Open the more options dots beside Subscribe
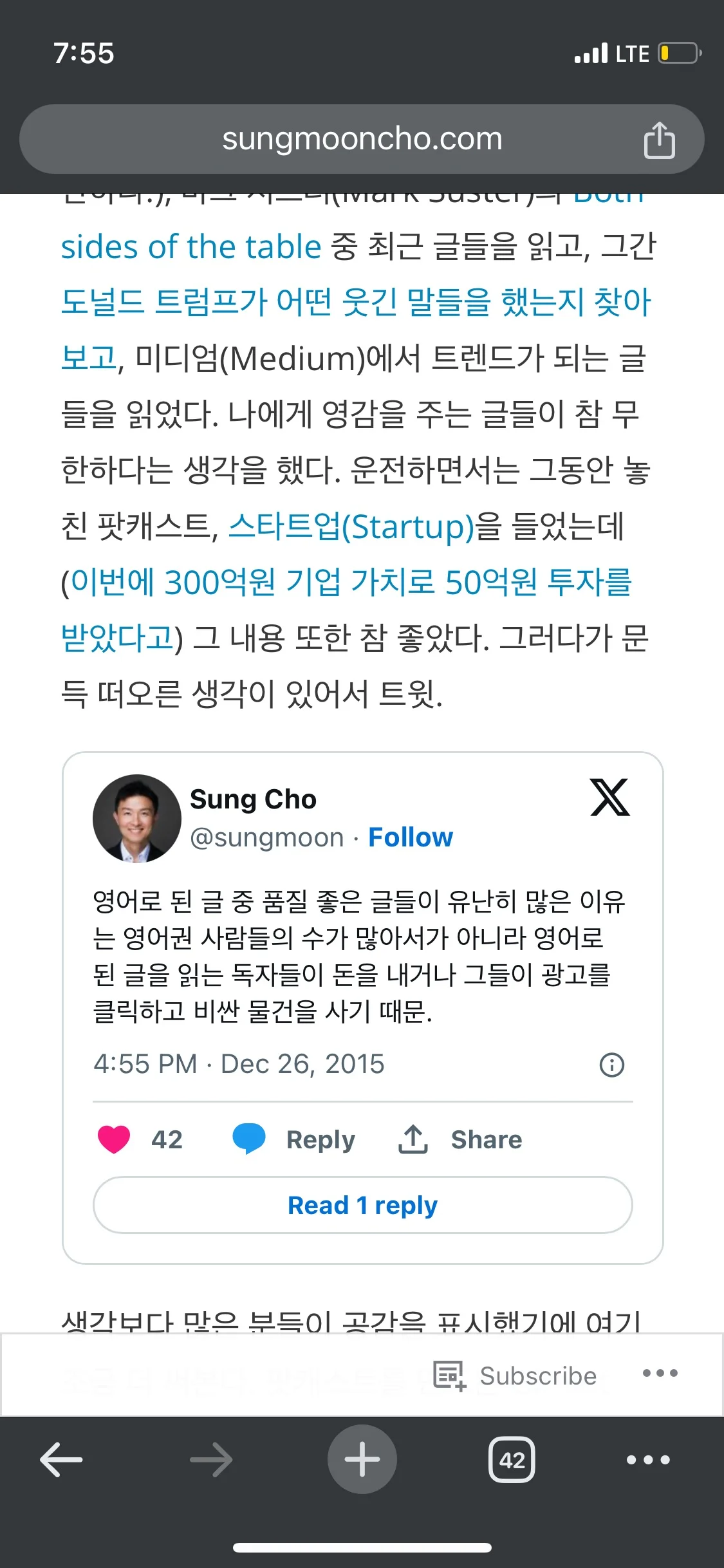Image resolution: width=724 pixels, height=1568 pixels. [x=660, y=1373]
